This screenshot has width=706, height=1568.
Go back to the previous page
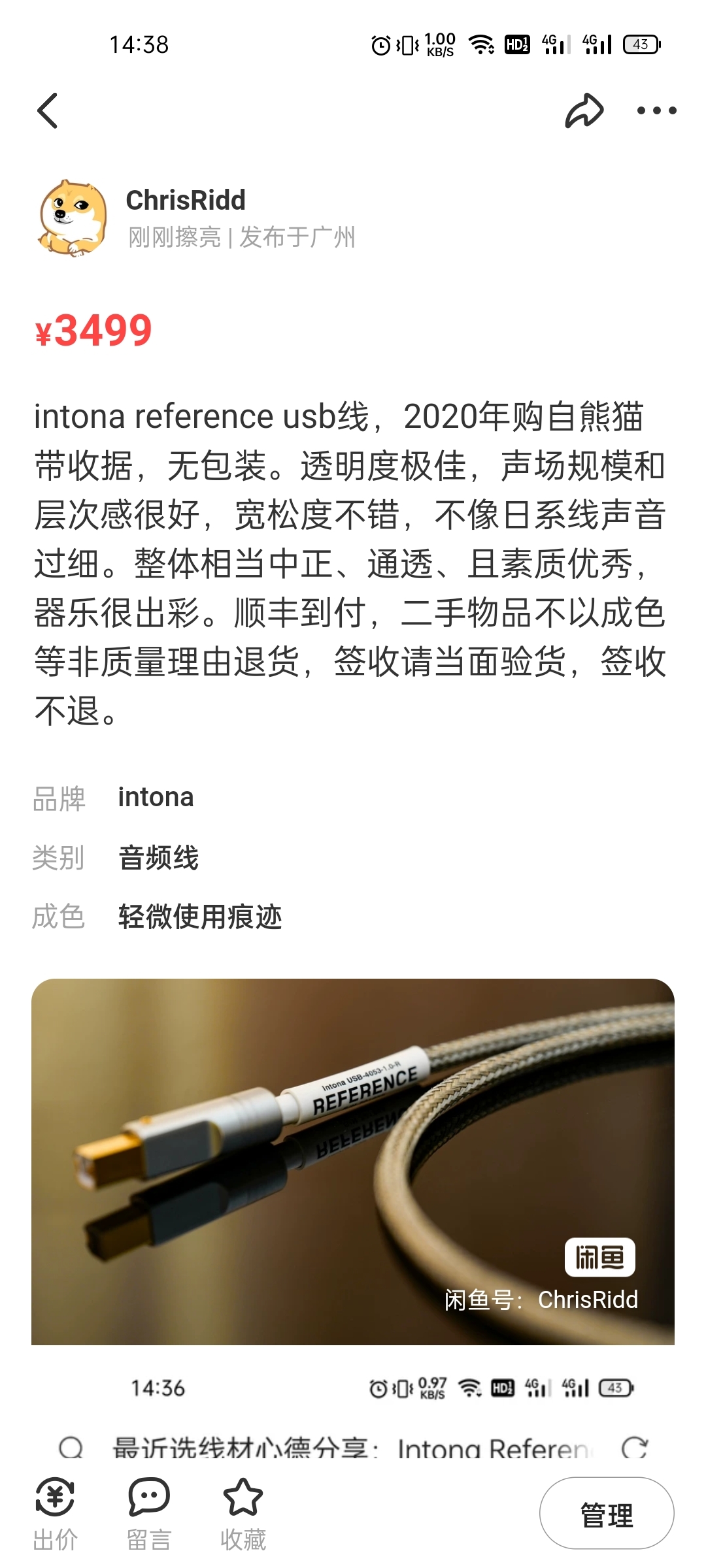tap(48, 110)
